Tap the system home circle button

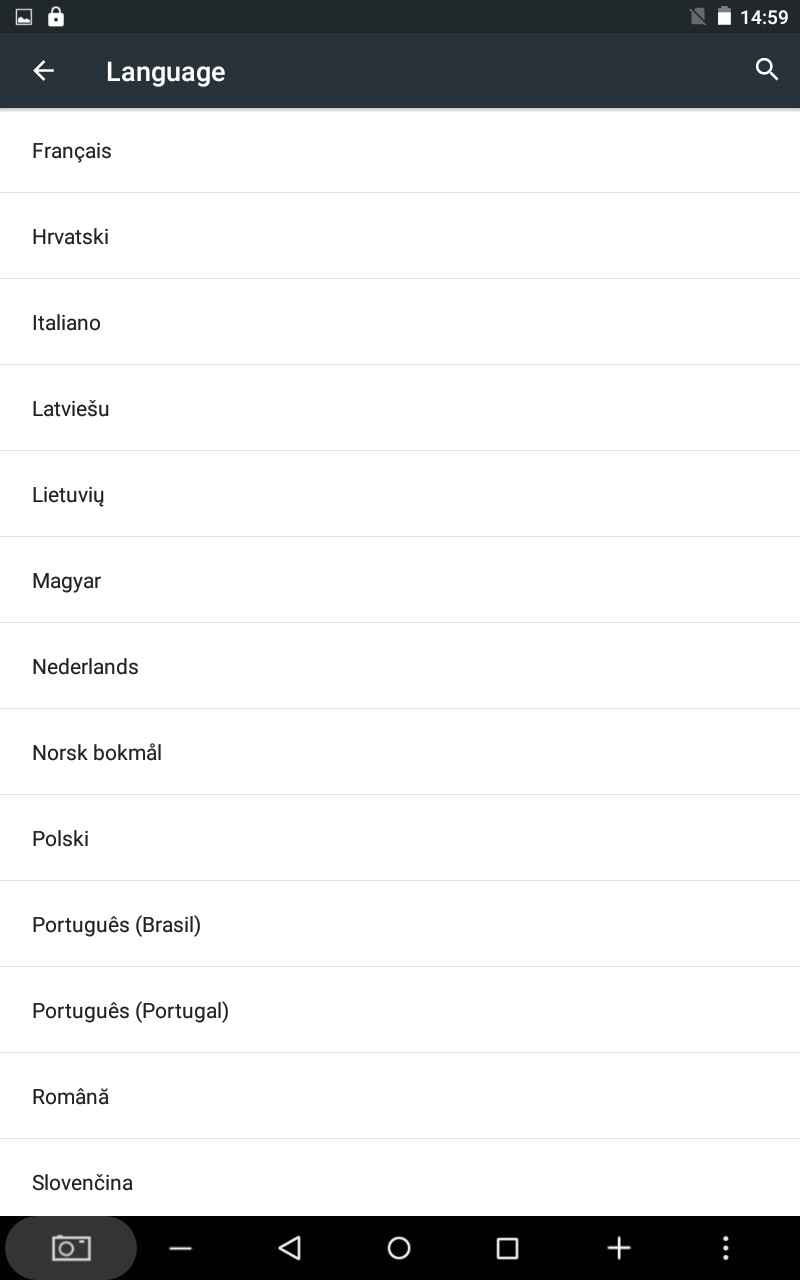(399, 1248)
